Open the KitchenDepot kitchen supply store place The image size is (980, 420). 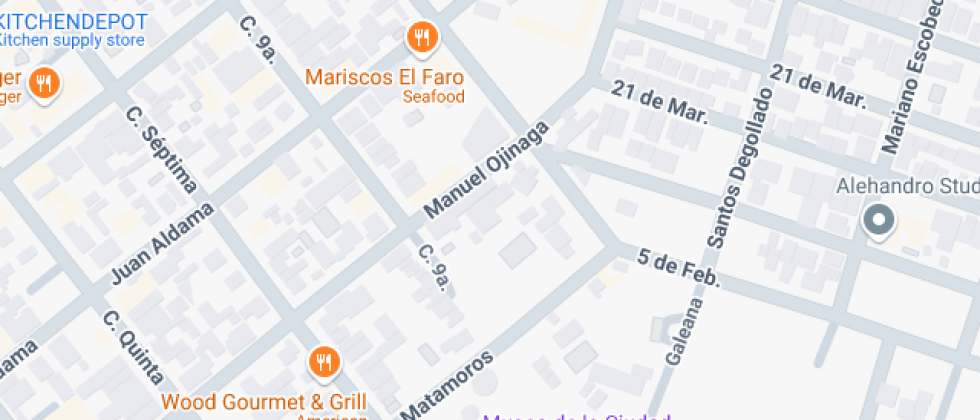[74, 22]
